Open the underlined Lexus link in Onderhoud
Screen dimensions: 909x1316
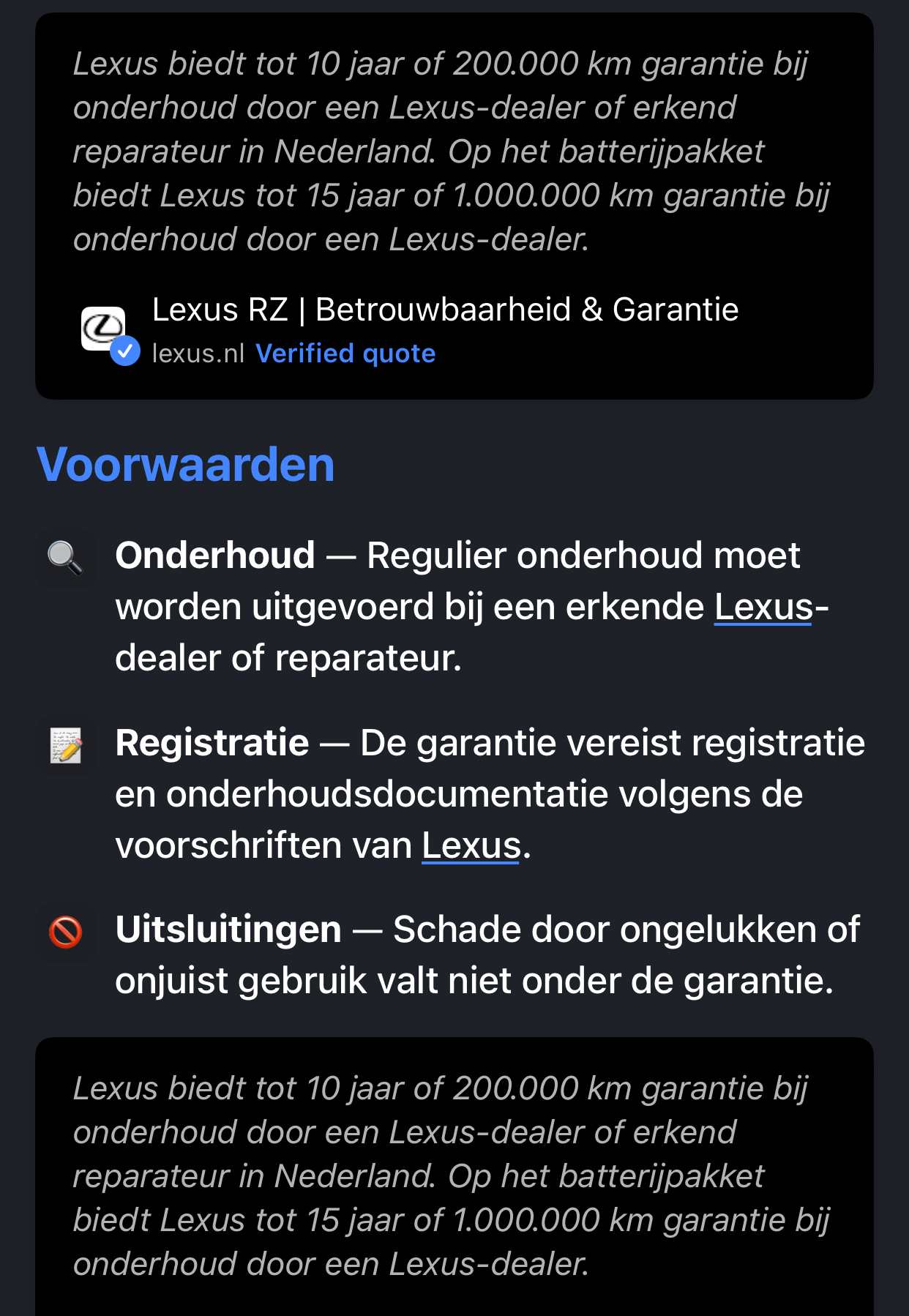click(763, 607)
